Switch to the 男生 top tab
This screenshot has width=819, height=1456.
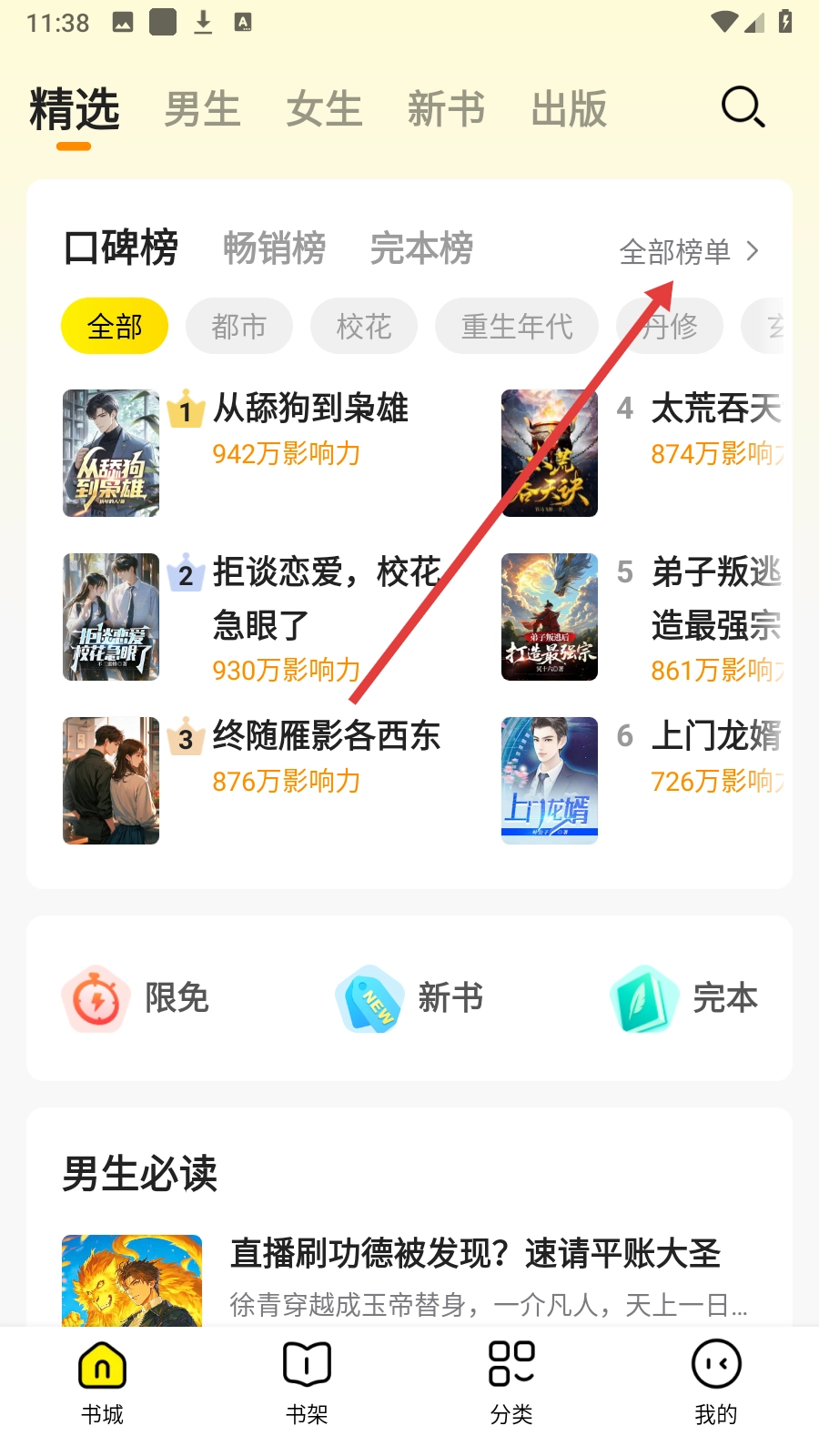pos(202,110)
